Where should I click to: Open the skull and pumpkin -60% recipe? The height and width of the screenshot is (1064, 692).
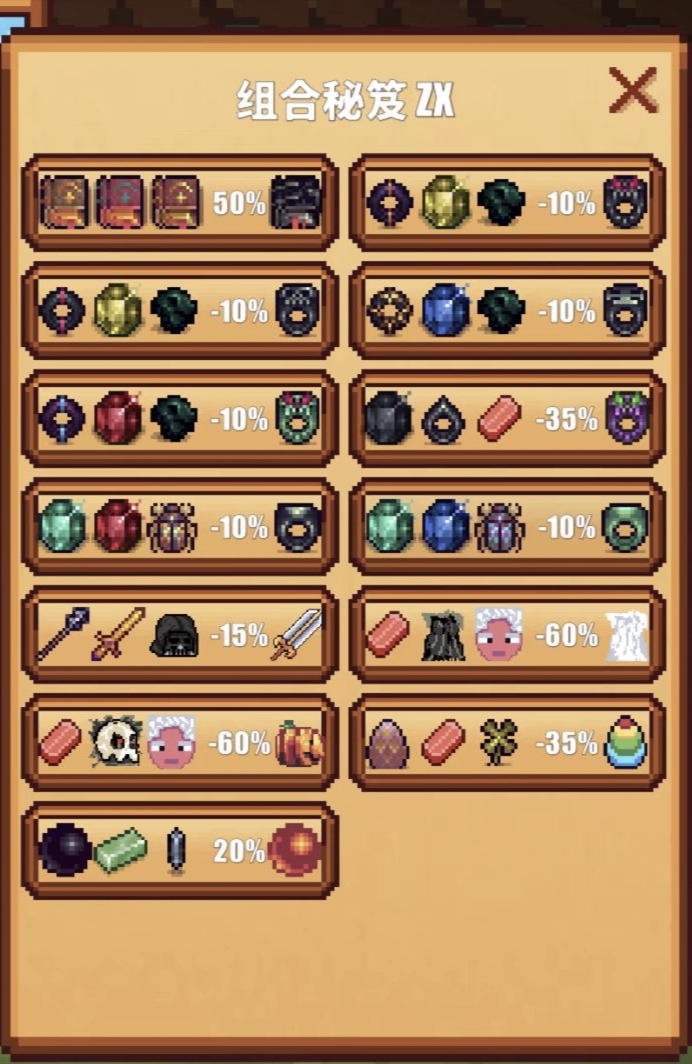click(180, 743)
